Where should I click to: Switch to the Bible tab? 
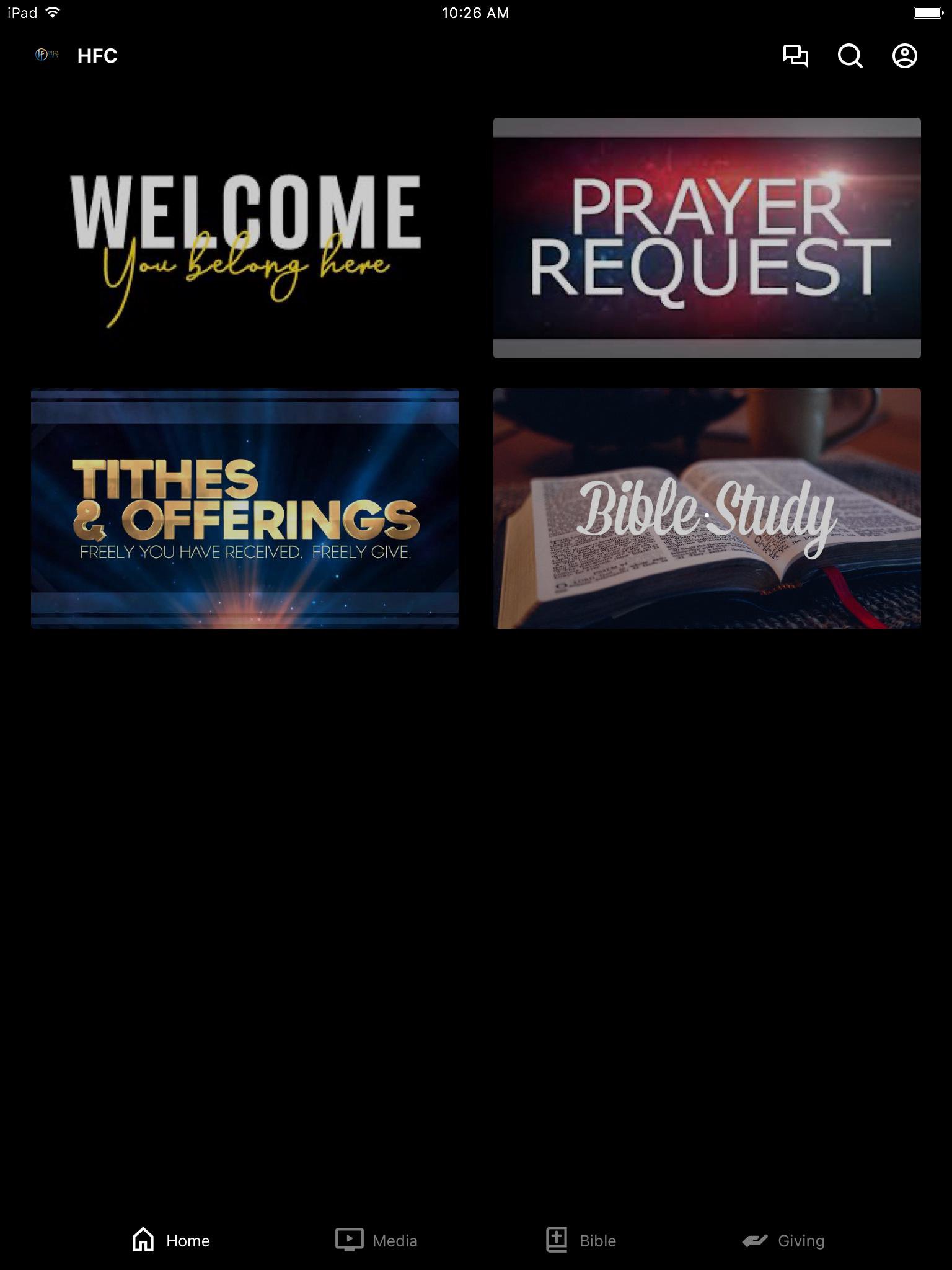point(581,1240)
